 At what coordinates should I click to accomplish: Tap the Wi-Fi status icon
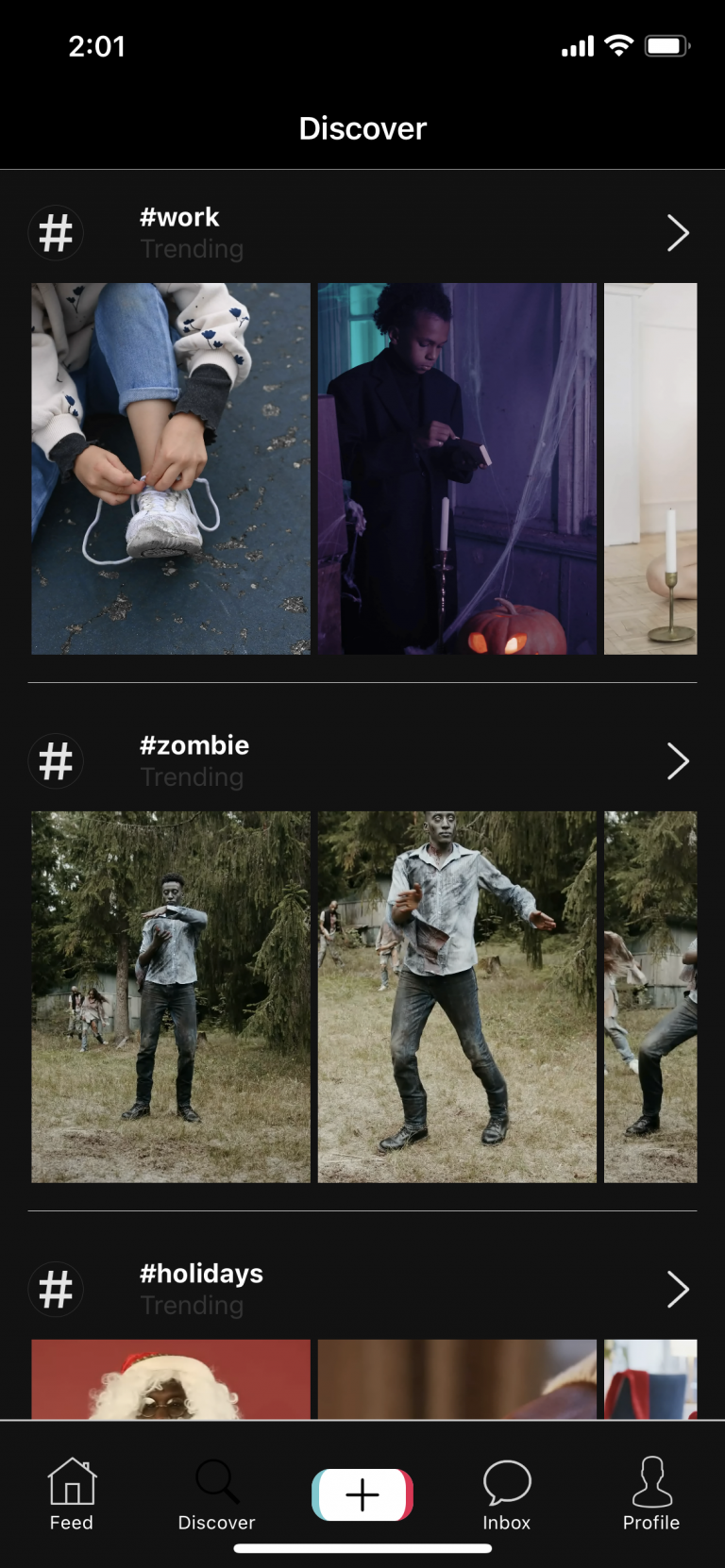[617, 45]
